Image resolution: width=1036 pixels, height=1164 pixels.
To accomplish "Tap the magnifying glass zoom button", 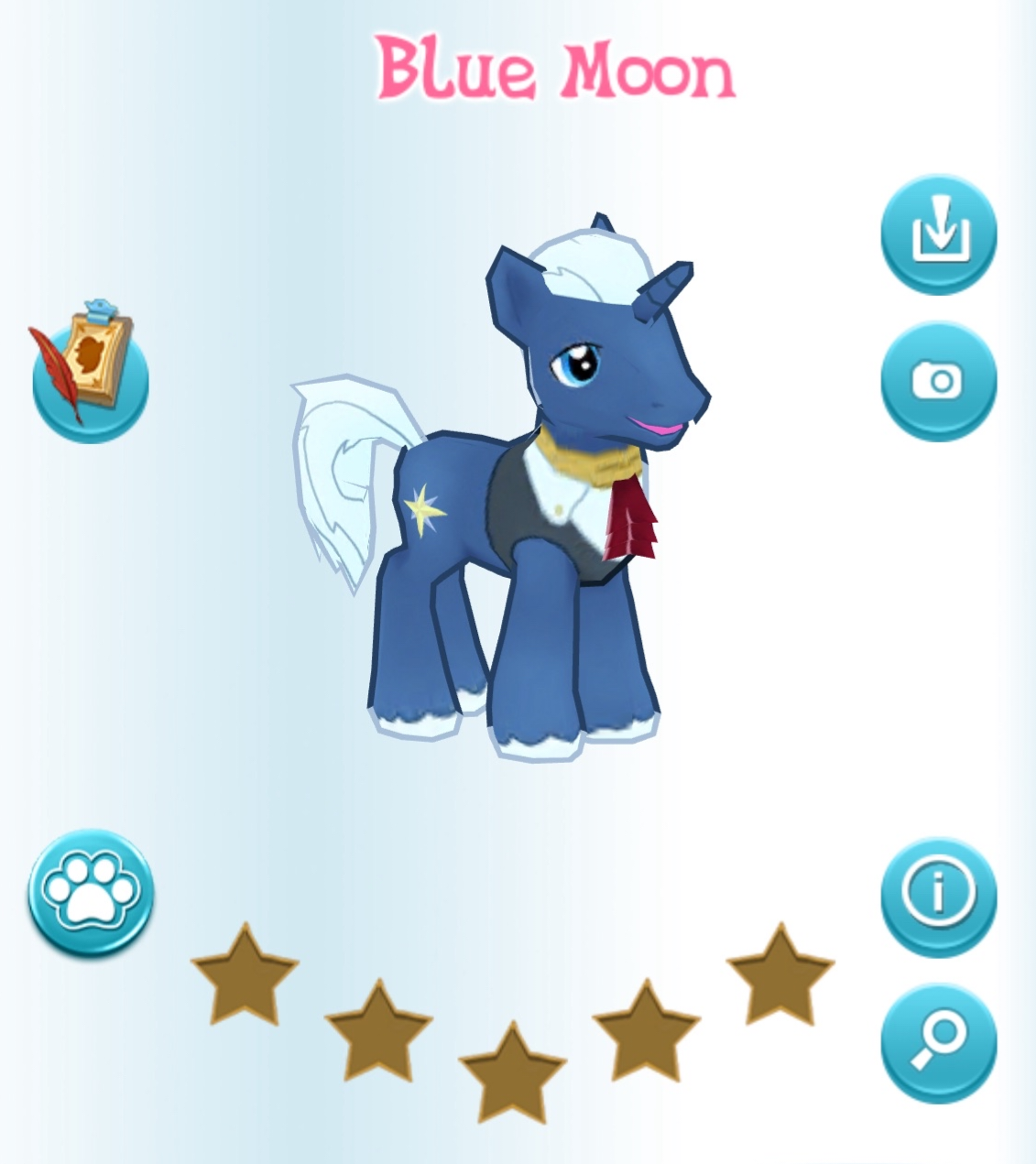I will (x=938, y=1041).
